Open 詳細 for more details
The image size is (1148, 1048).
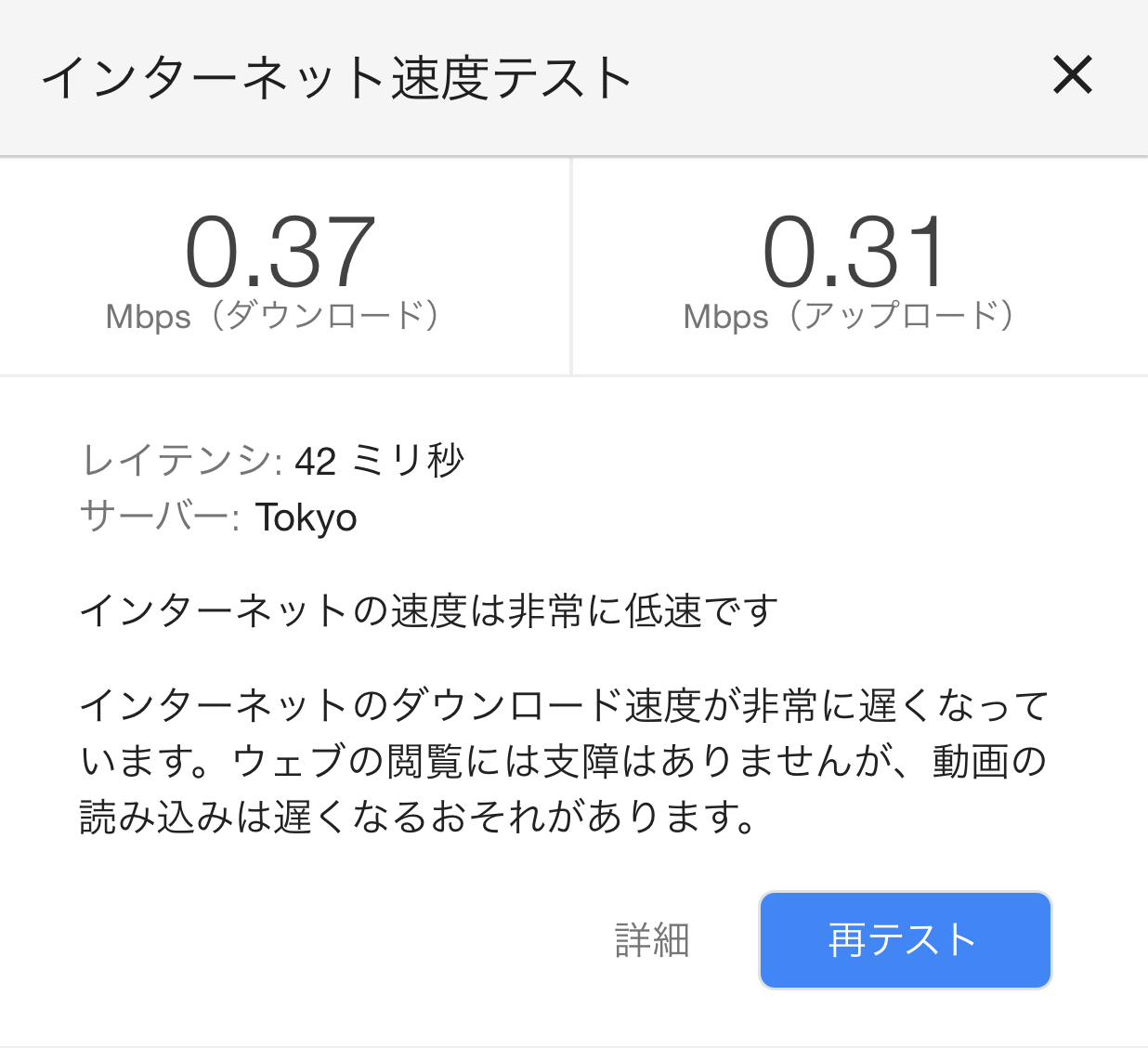[652, 940]
